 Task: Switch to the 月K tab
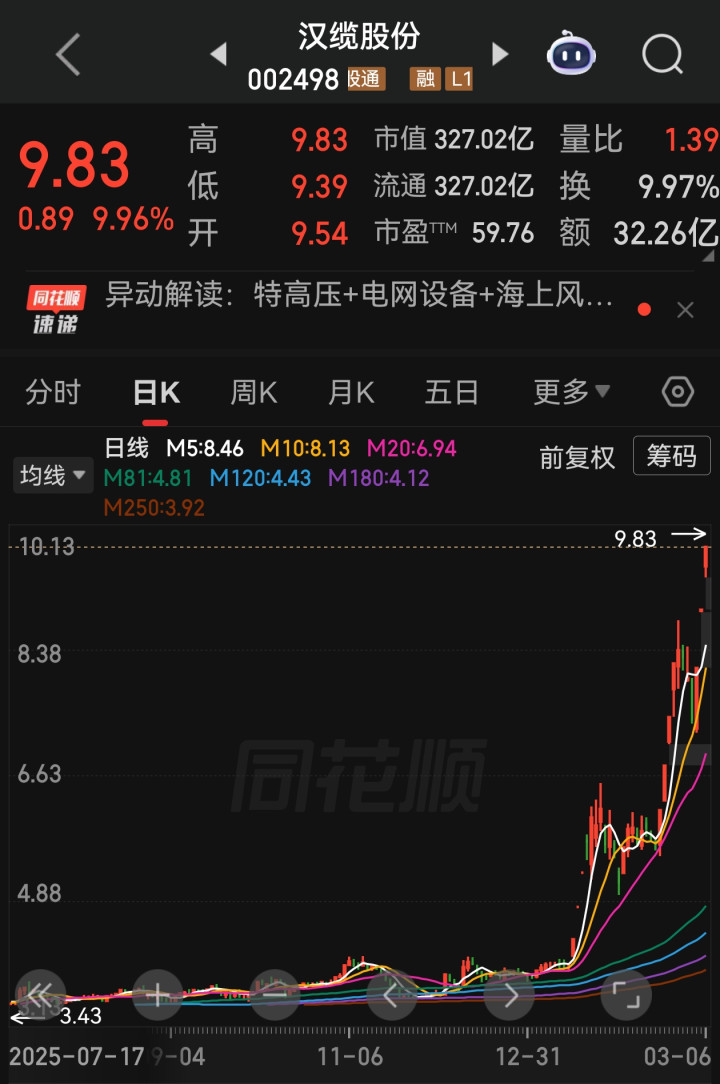click(351, 392)
